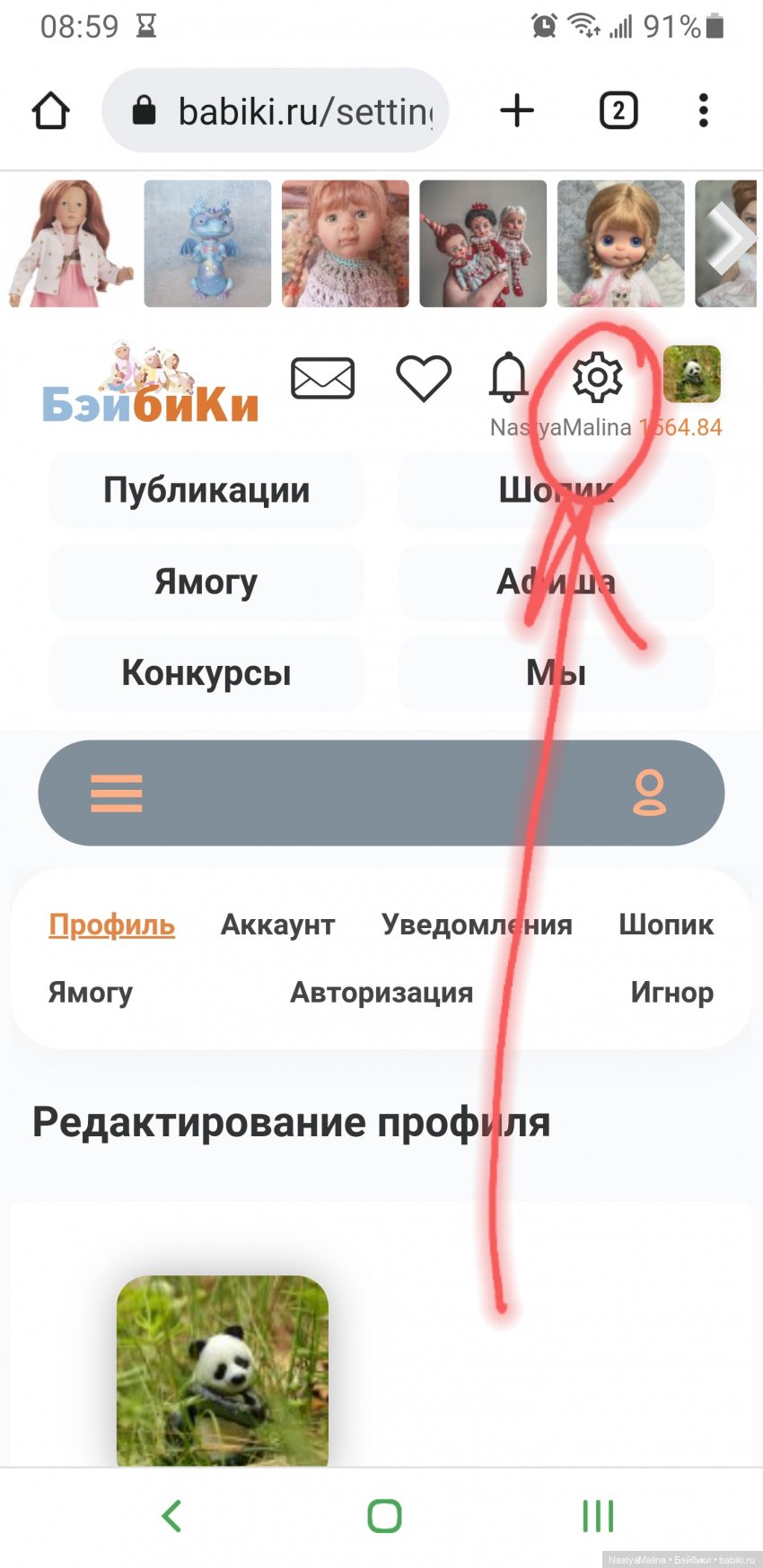Open the messages envelope icon
The width and height of the screenshot is (763, 1568).
coord(323,378)
